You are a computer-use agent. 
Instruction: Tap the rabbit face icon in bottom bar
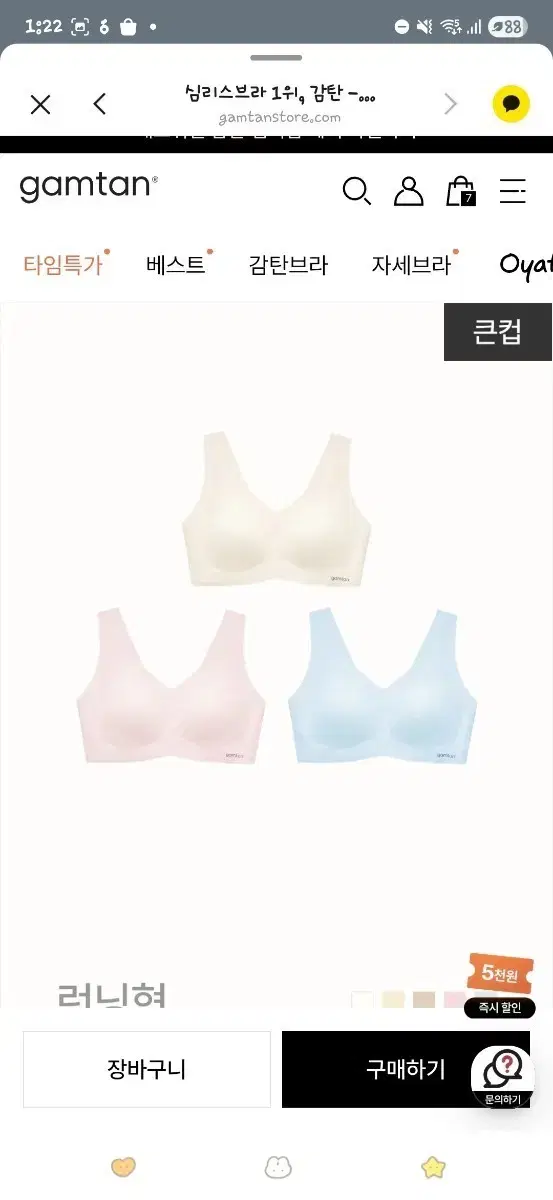click(277, 1166)
